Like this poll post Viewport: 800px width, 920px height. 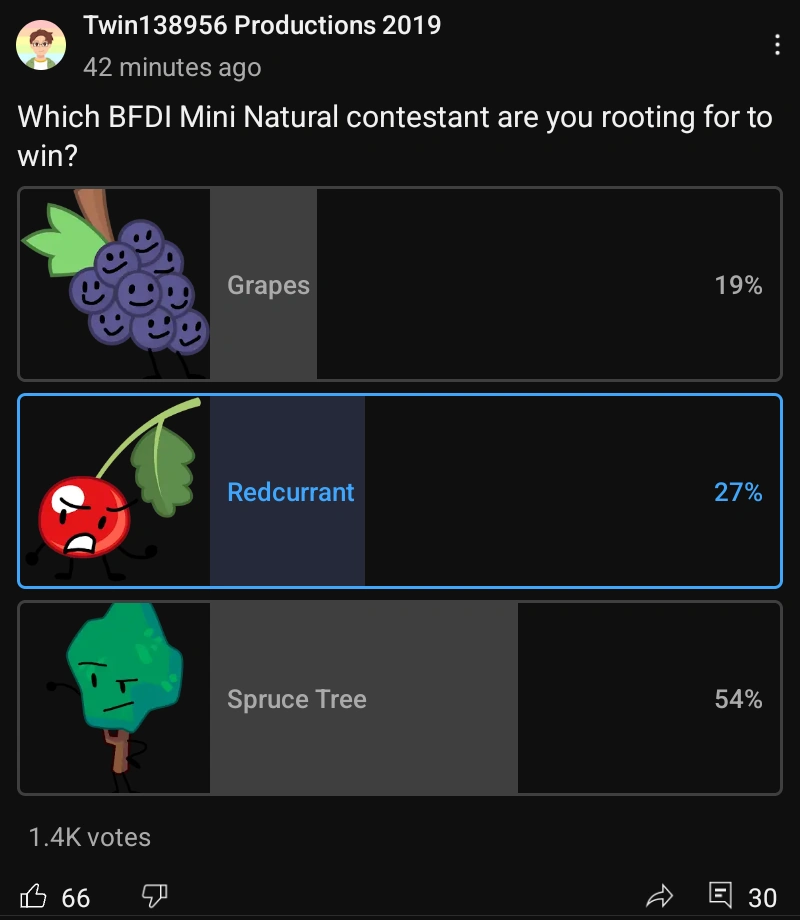[35, 896]
